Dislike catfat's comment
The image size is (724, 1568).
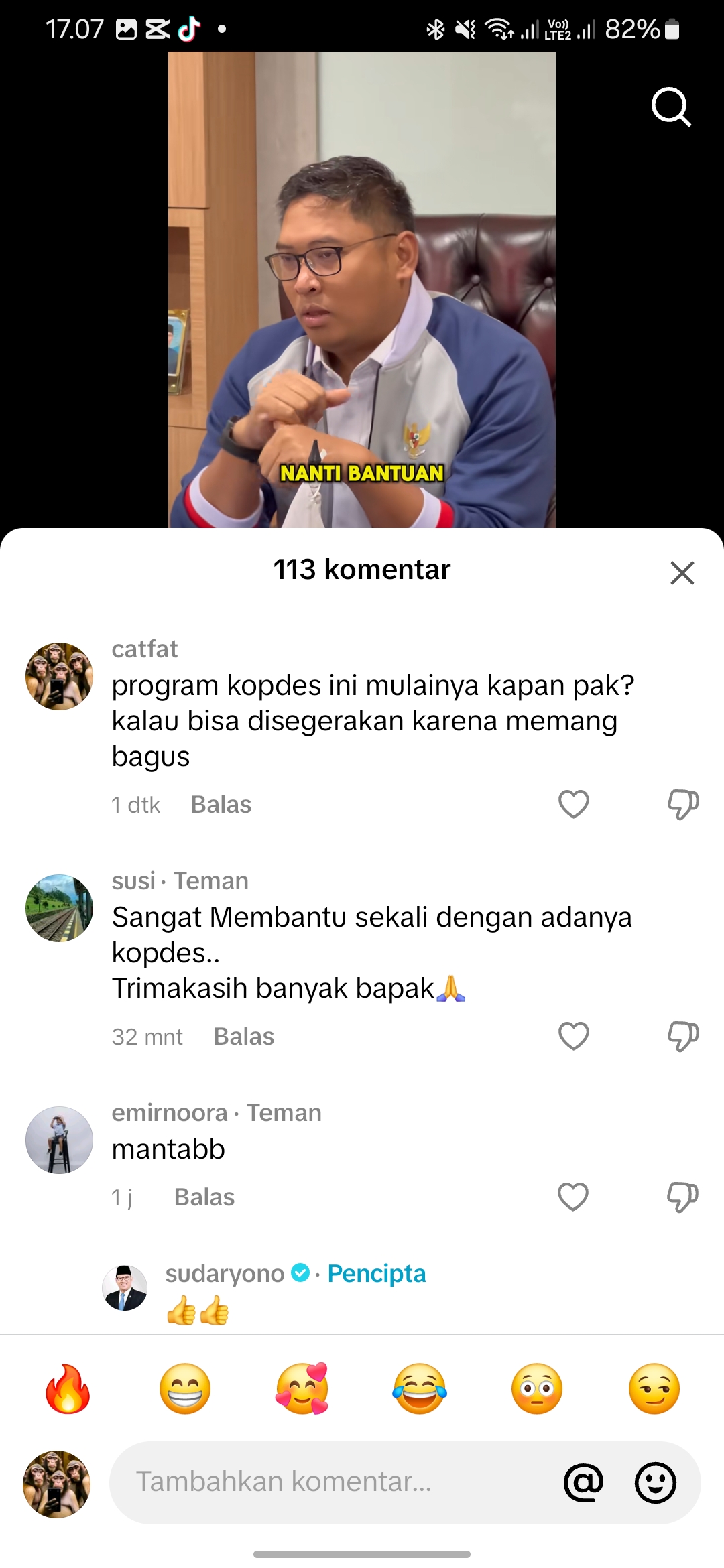(682, 804)
